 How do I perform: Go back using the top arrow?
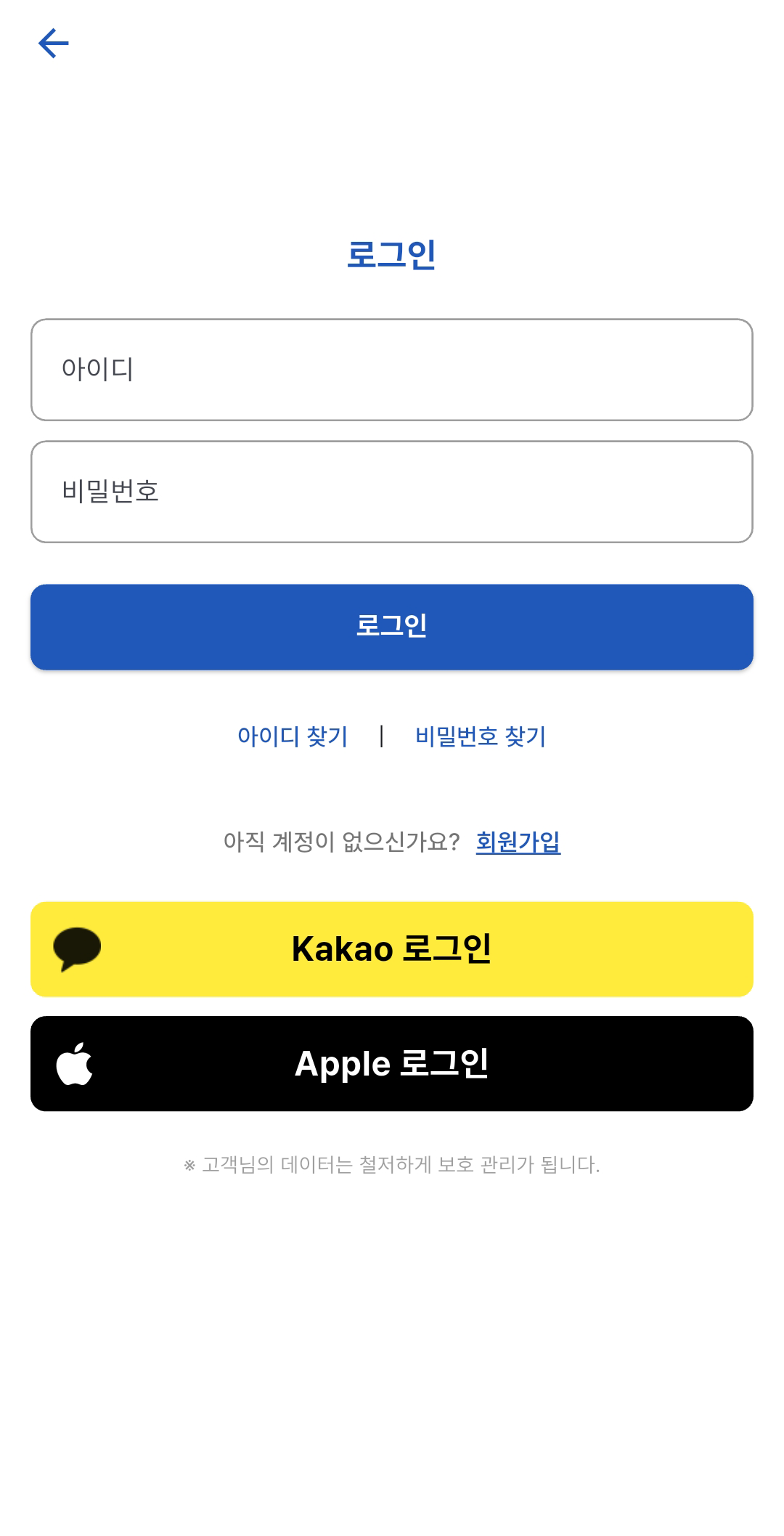click(x=53, y=44)
